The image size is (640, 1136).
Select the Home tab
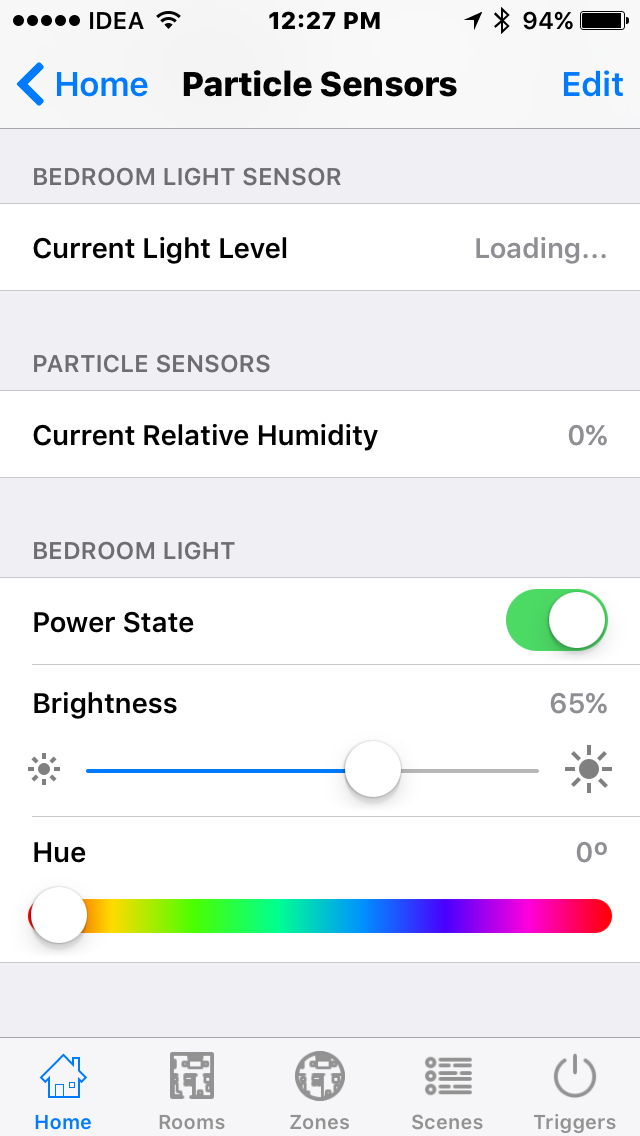tap(62, 1092)
